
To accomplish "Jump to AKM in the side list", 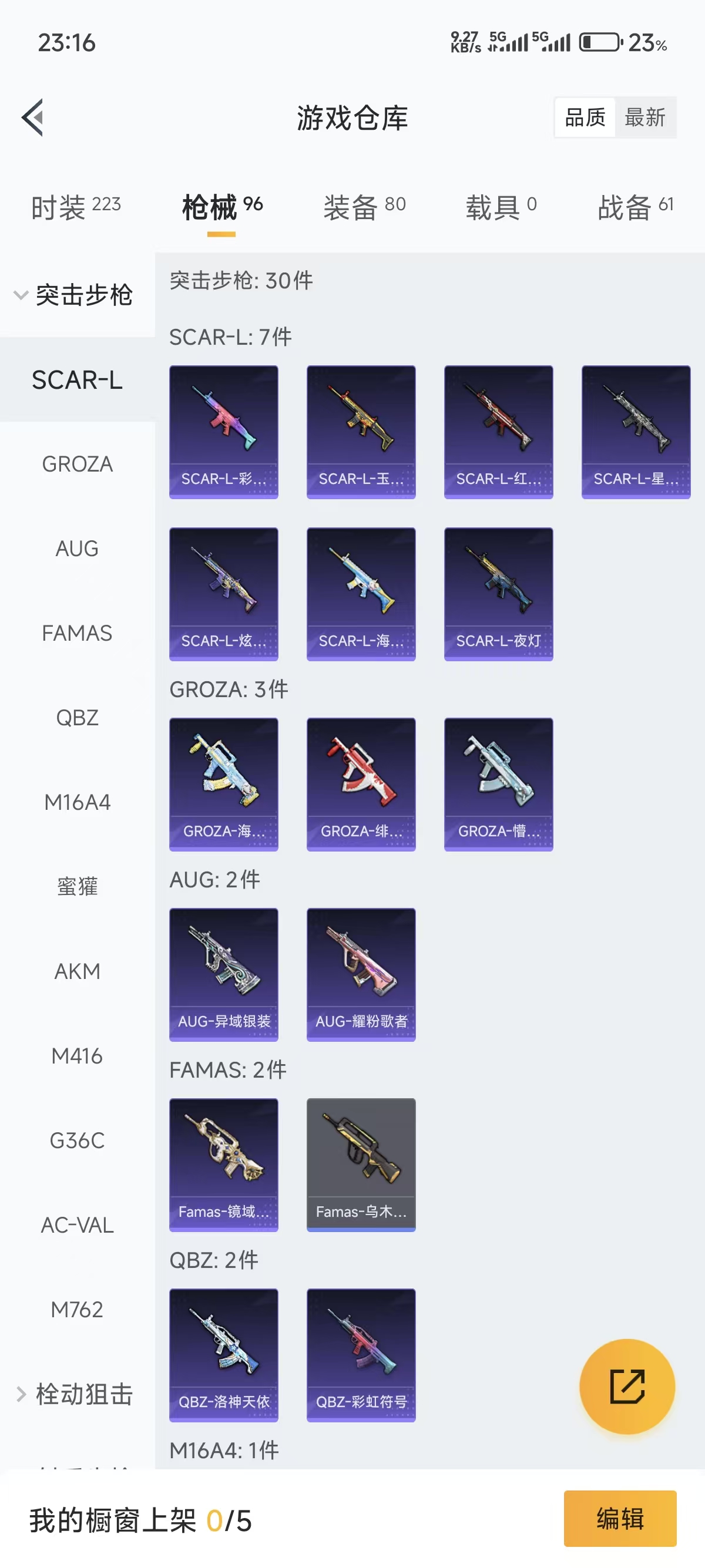I will point(78,971).
